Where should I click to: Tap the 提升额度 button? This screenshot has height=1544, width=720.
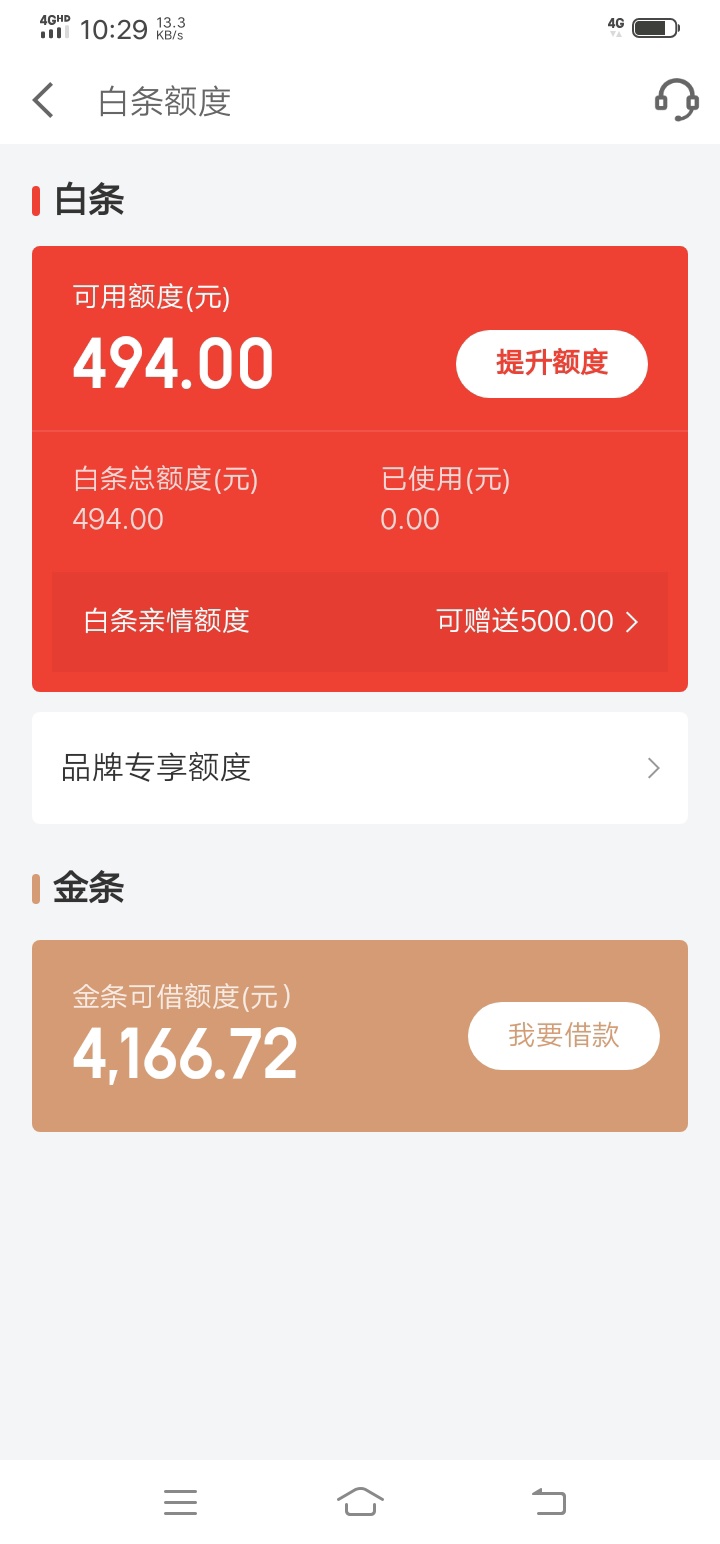pos(552,363)
